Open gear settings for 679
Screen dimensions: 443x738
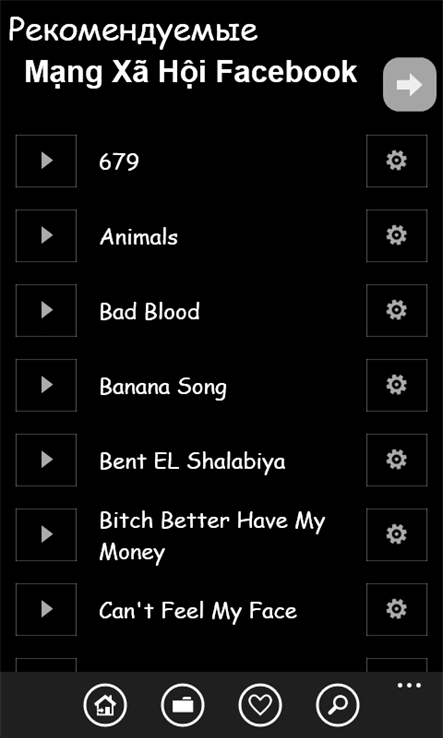396,161
